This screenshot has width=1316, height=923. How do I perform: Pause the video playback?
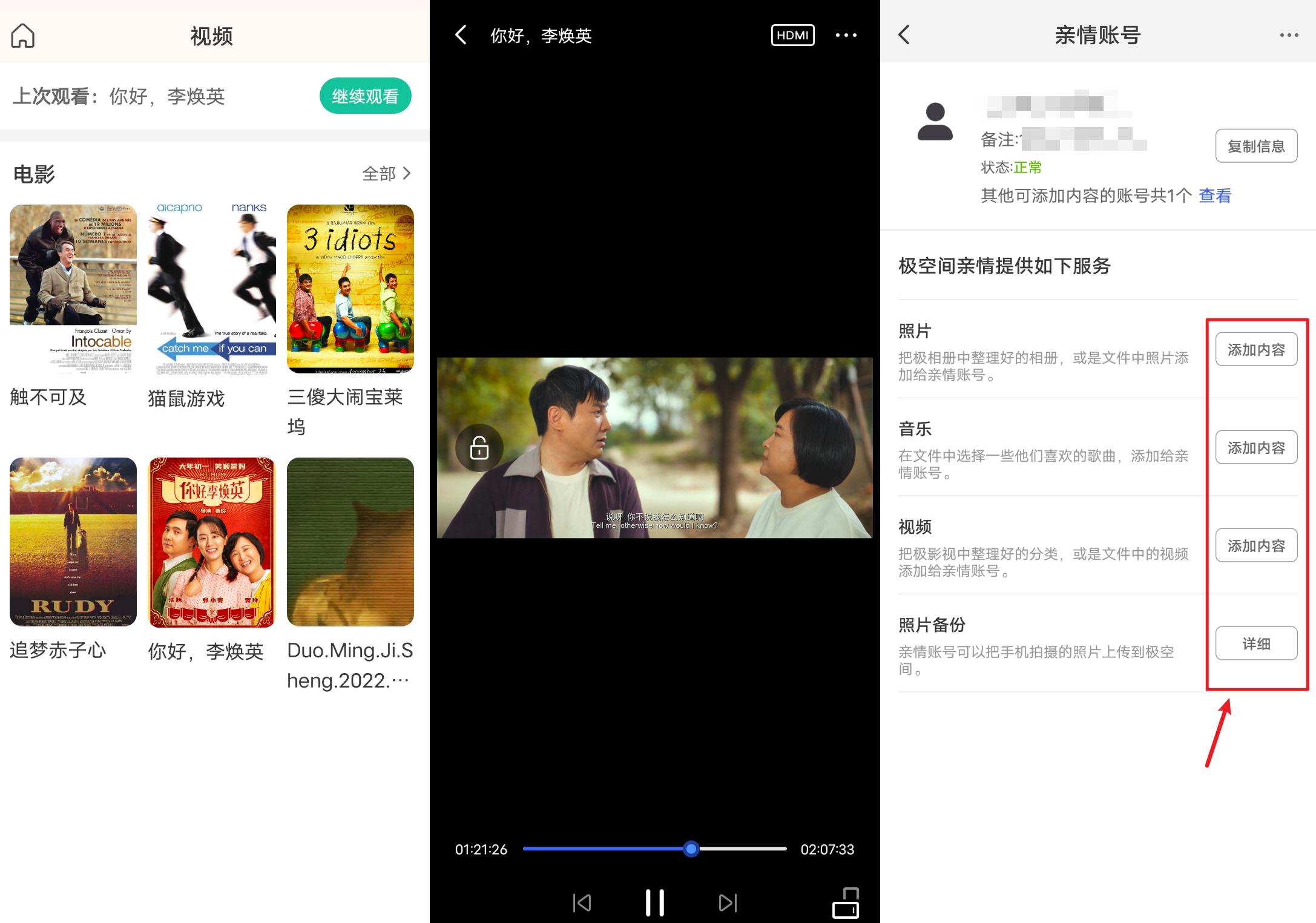pyautogui.click(x=654, y=902)
